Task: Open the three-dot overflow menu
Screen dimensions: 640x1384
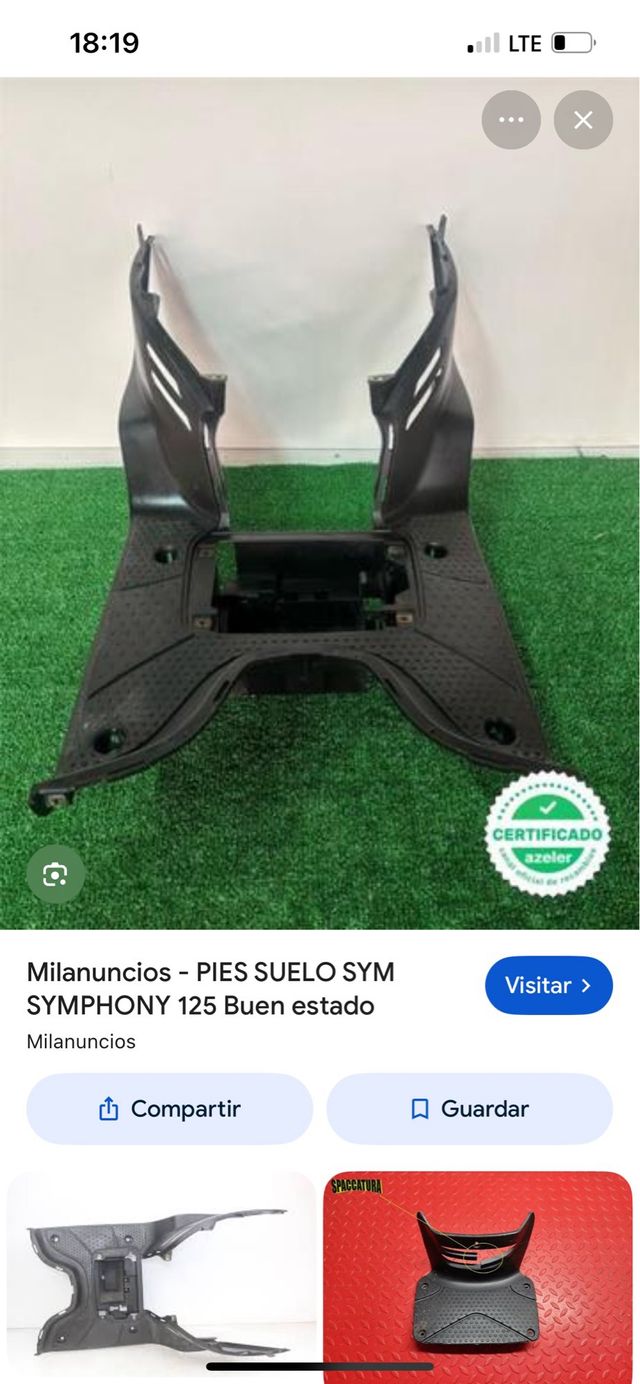Action: click(x=511, y=120)
